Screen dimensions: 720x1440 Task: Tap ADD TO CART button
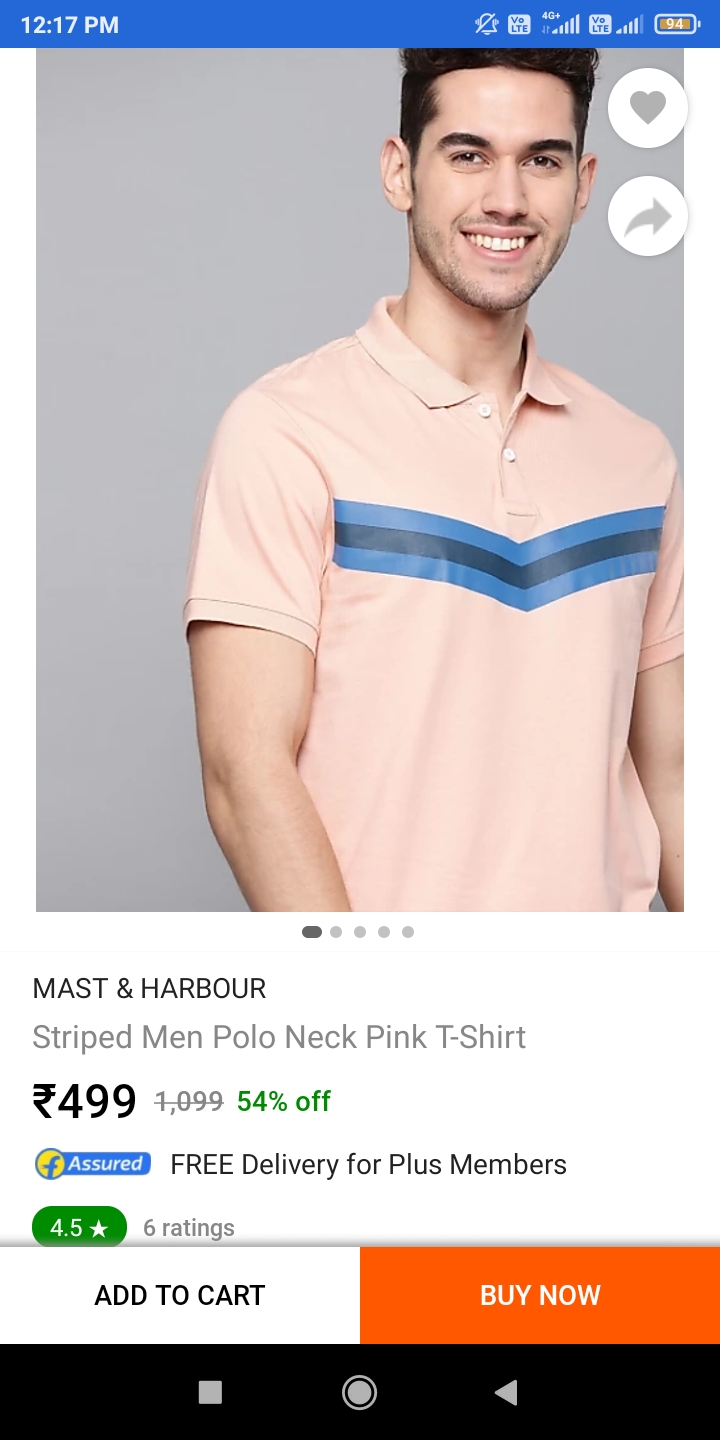(x=180, y=1295)
